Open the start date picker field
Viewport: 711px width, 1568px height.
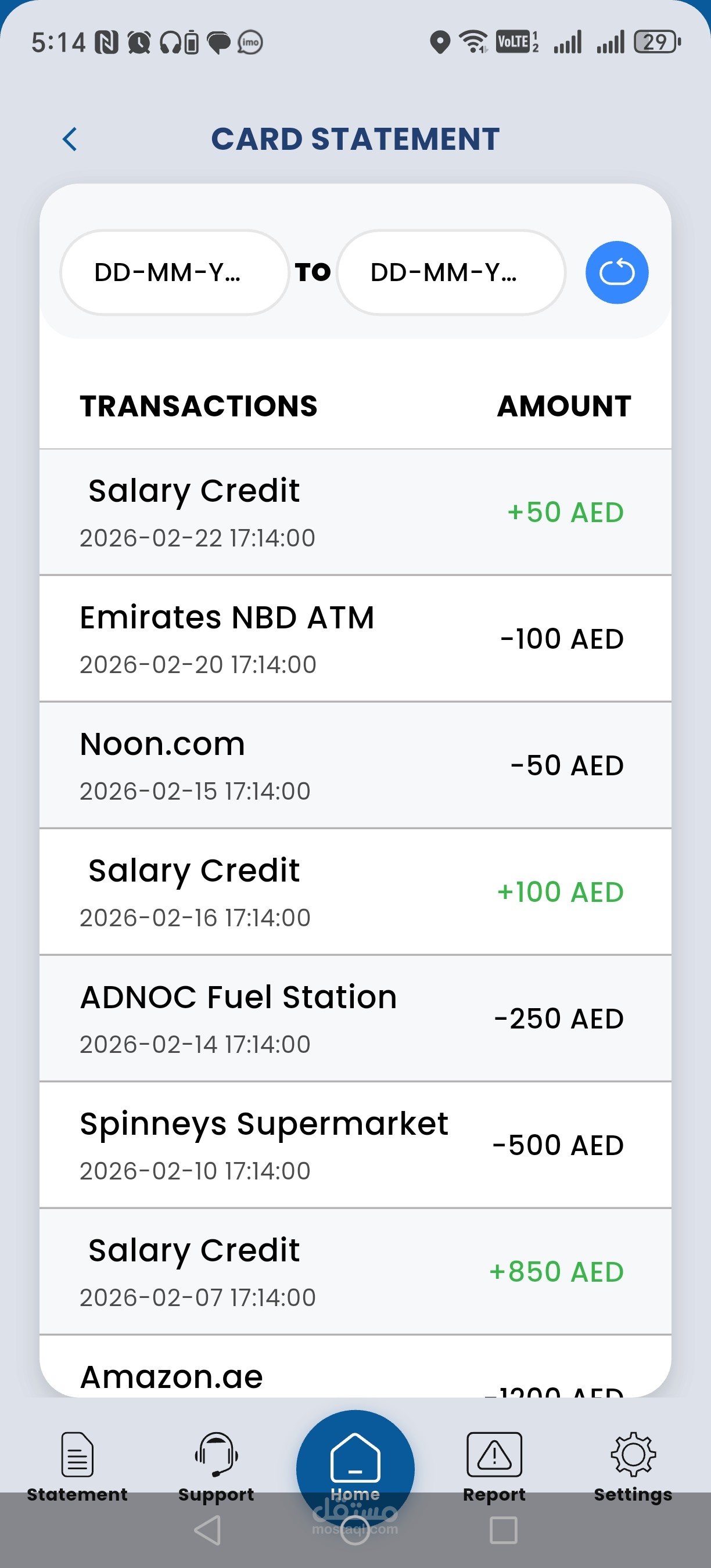coord(174,273)
